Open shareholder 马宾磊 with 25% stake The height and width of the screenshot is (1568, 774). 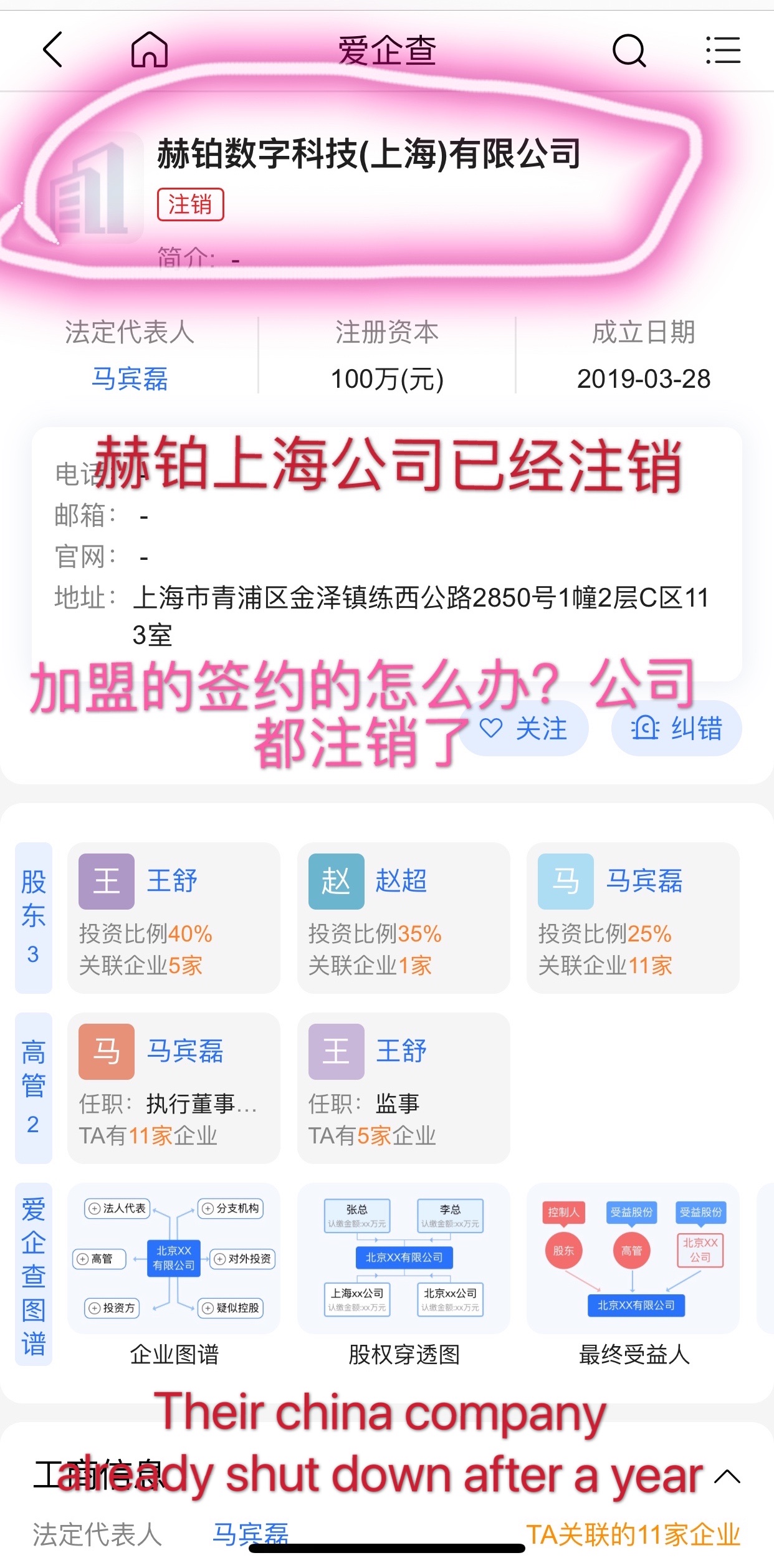pyautogui.click(x=633, y=917)
